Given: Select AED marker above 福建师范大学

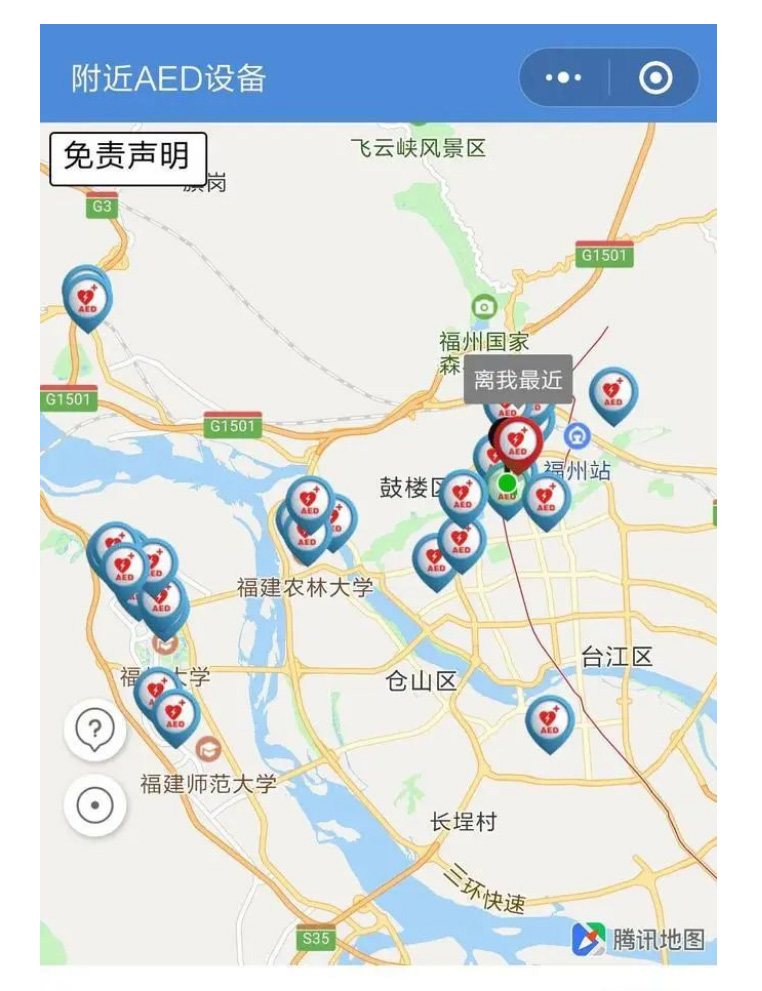Looking at the screenshot, I should (175, 713).
